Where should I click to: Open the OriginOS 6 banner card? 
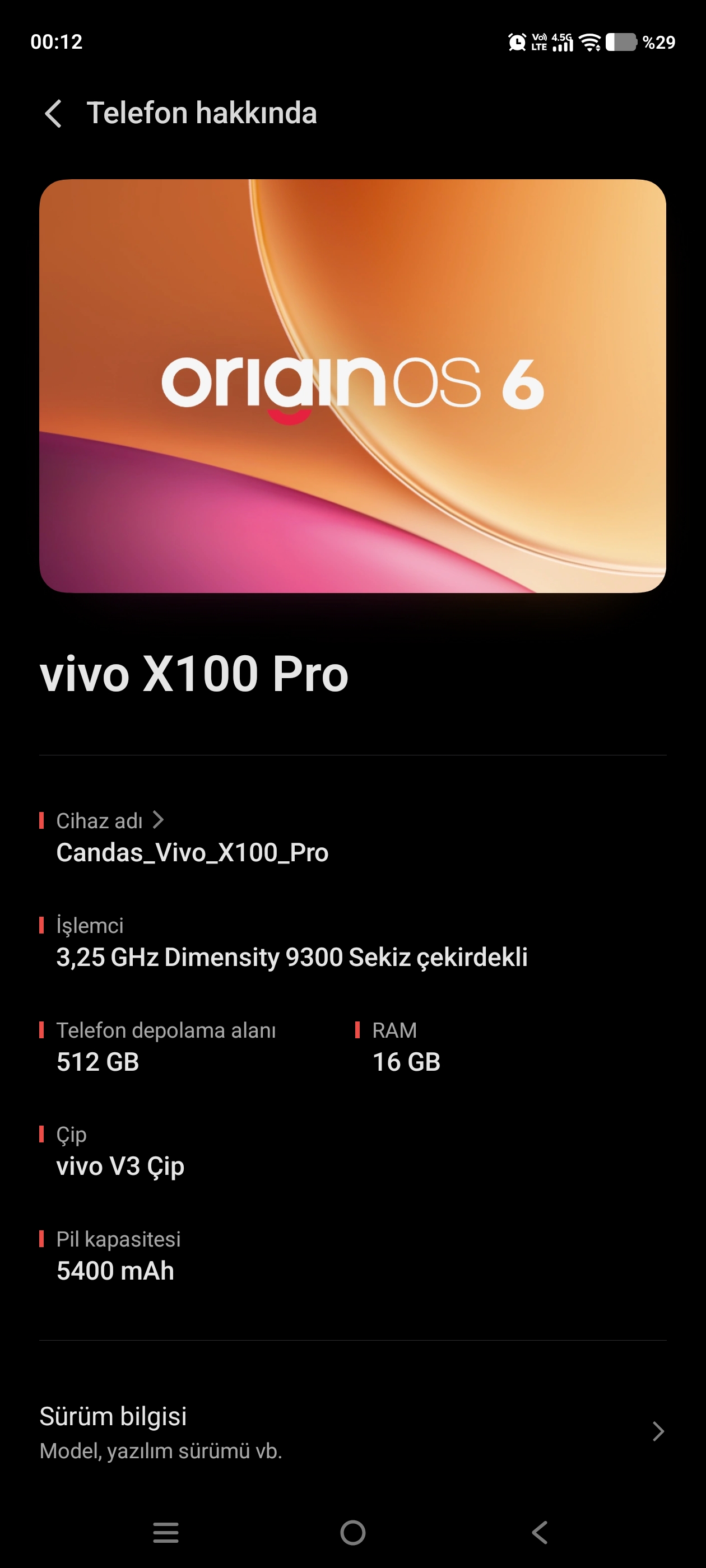pyautogui.click(x=352, y=385)
